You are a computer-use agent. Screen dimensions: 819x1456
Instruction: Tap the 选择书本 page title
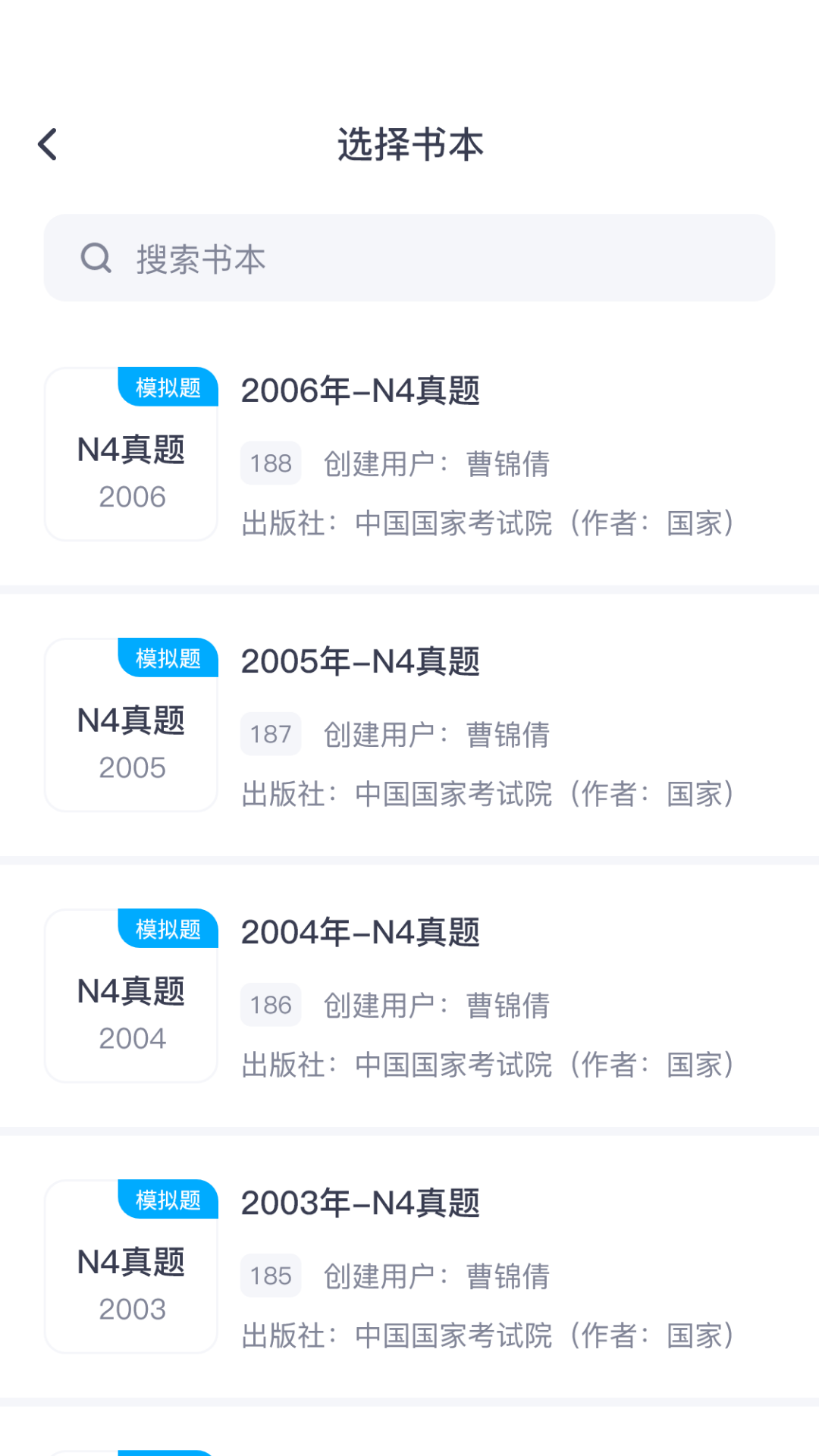click(x=409, y=144)
